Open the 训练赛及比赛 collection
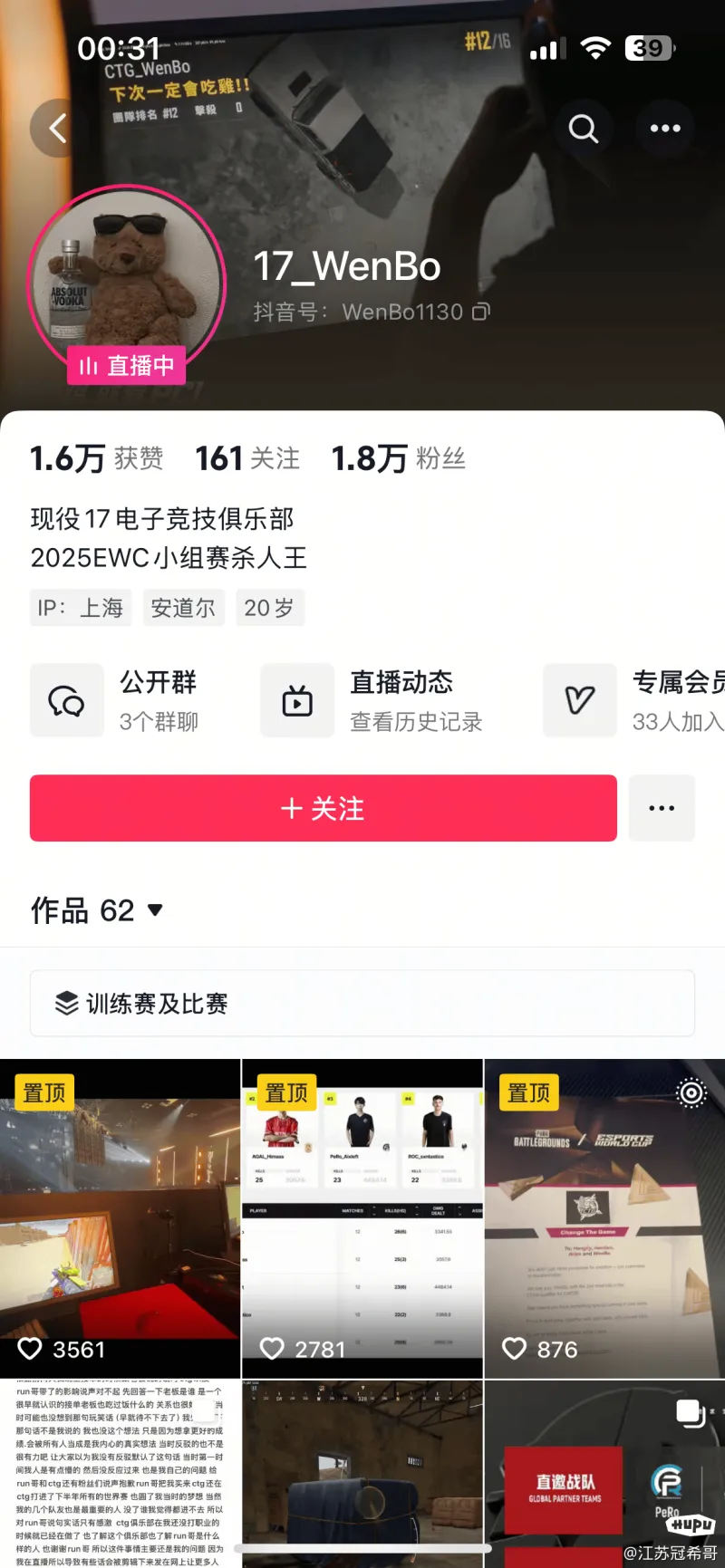Screen dimensions: 725x1568 [x=362, y=1004]
